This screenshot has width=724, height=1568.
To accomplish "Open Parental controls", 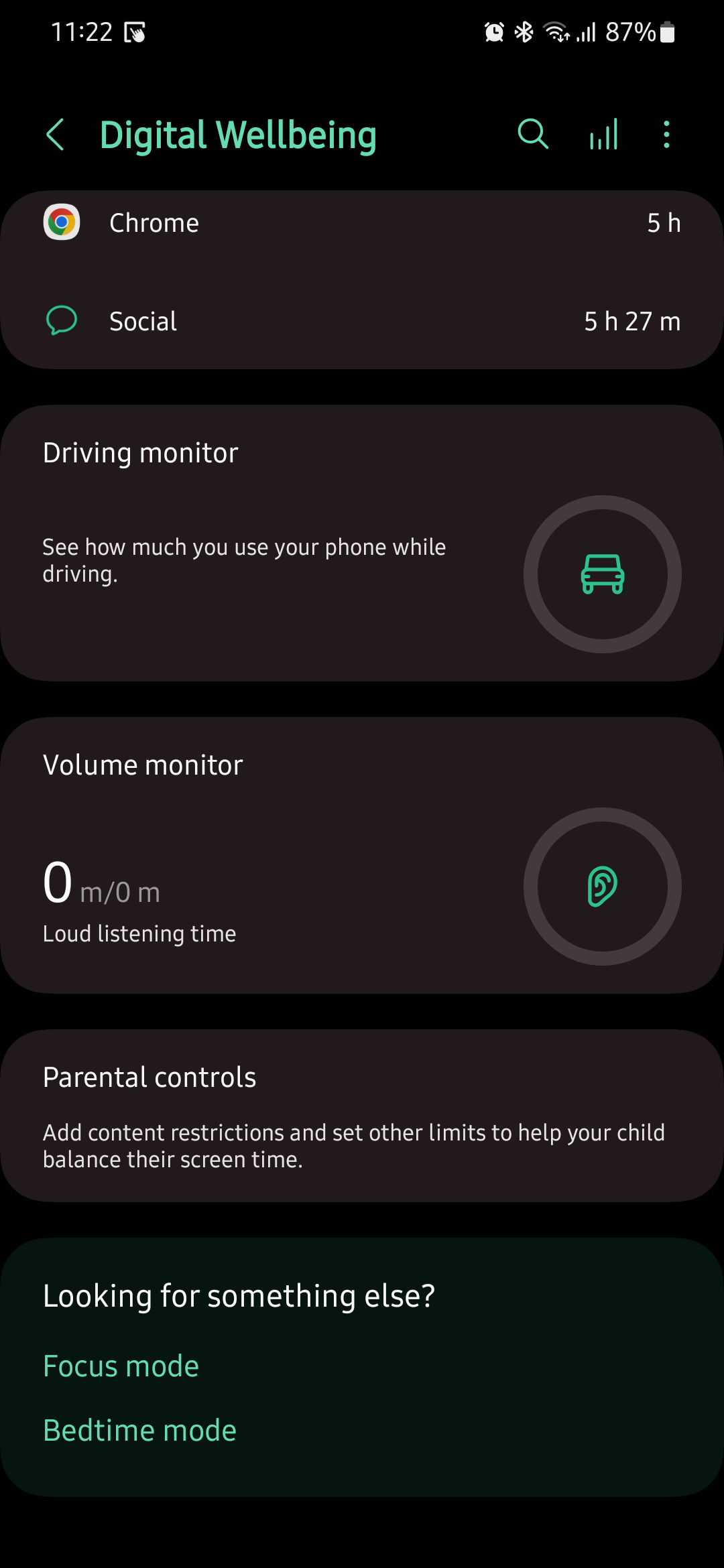I will 362,1116.
